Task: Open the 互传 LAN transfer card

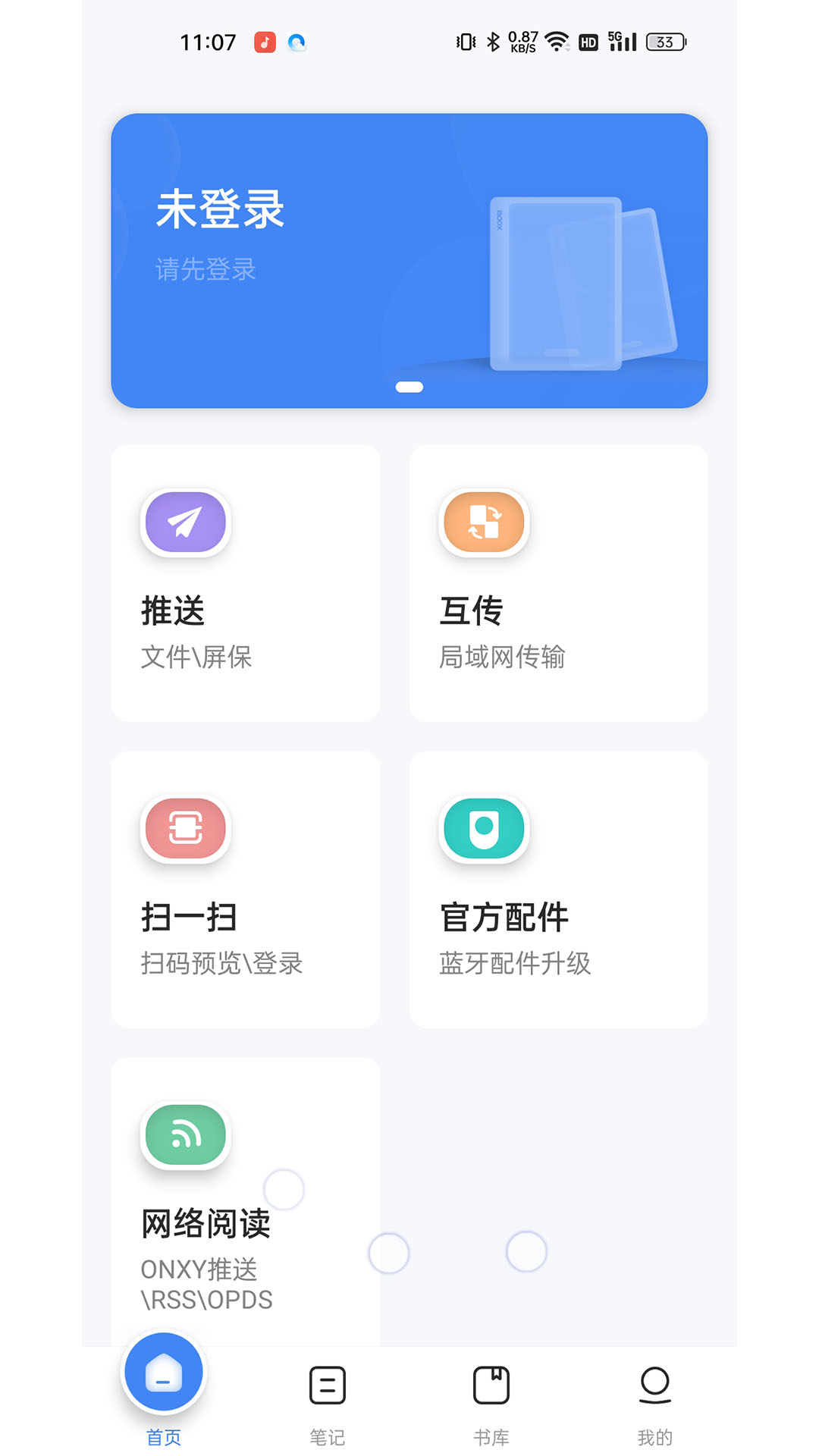Action: 558,582
